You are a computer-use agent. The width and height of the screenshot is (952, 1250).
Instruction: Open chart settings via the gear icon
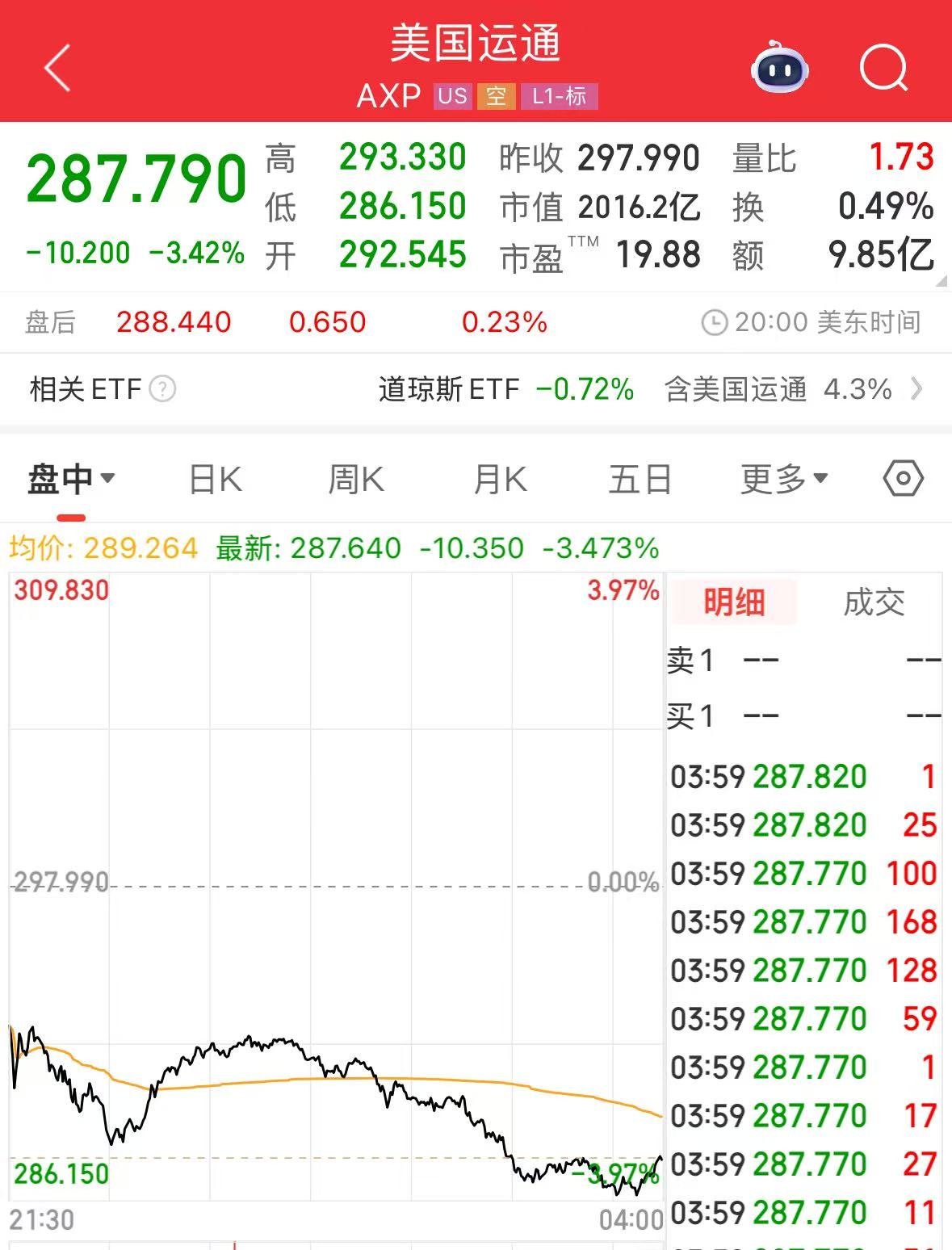pyautogui.click(x=902, y=478)
